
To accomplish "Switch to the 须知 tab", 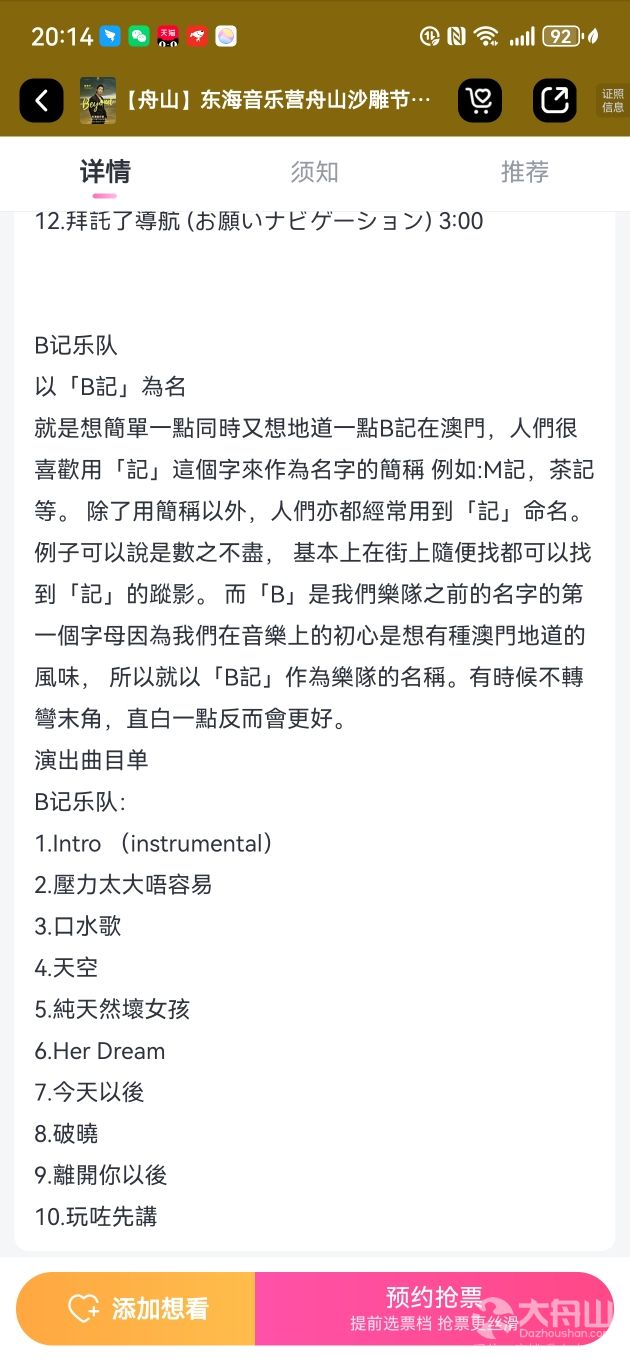I will (315, 172).
